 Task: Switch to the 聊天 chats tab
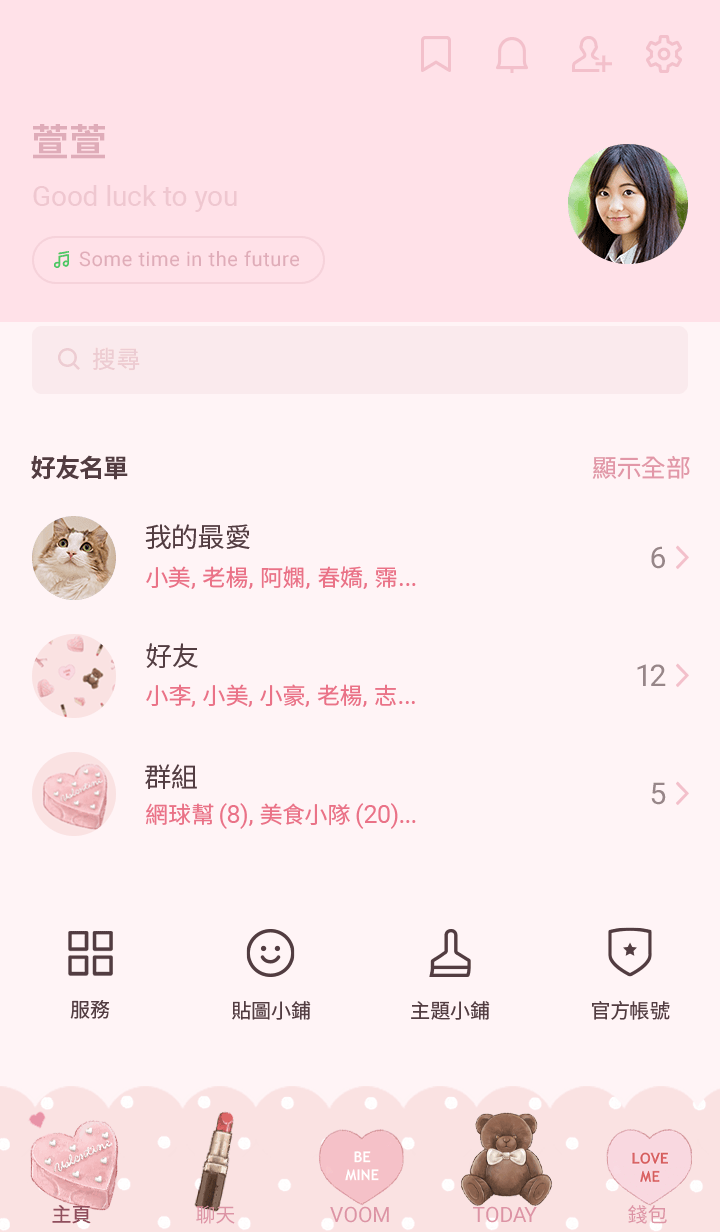click(x=216, y=1168)
